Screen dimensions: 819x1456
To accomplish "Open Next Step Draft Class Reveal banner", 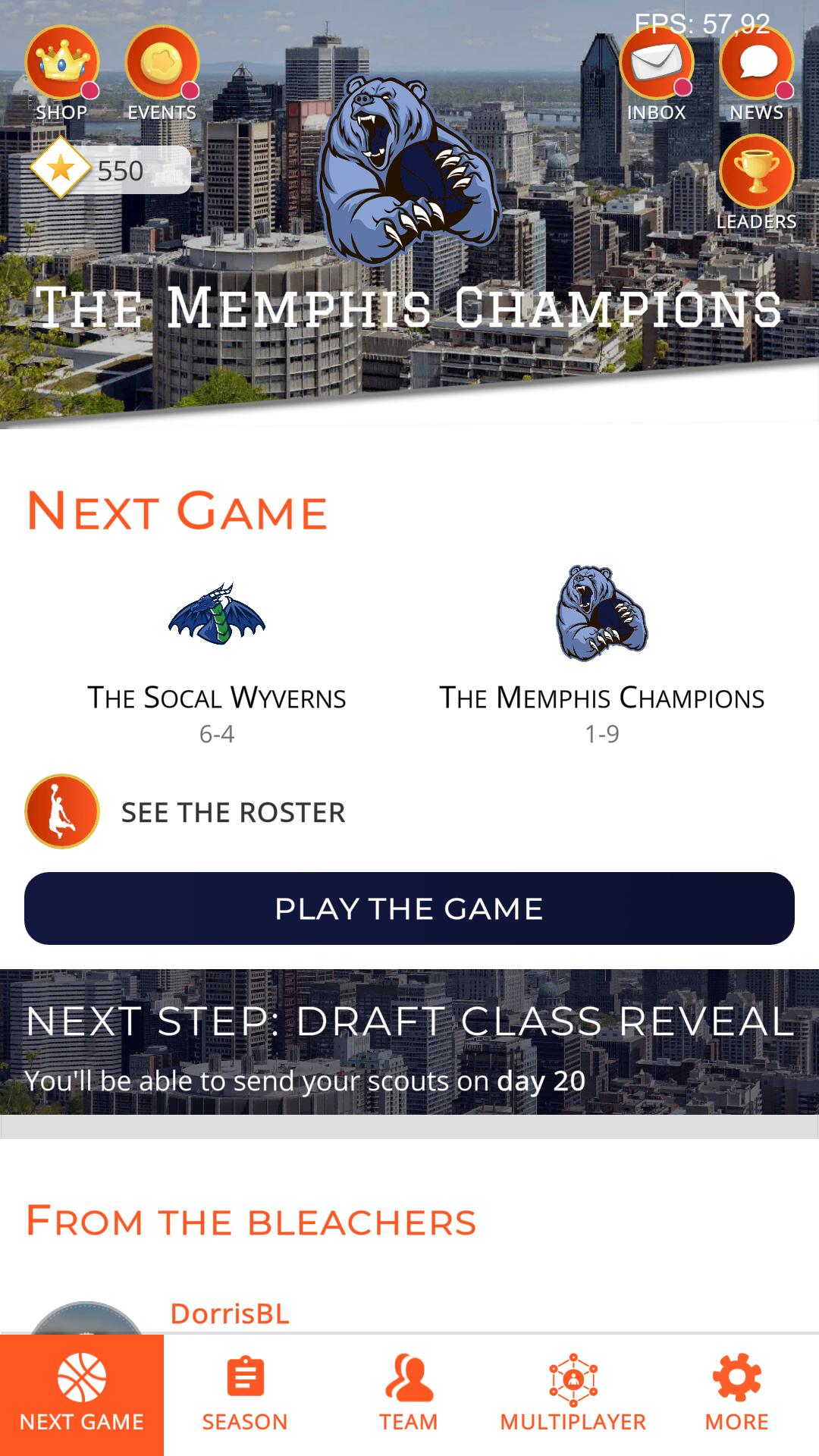I will (409, 1042).
